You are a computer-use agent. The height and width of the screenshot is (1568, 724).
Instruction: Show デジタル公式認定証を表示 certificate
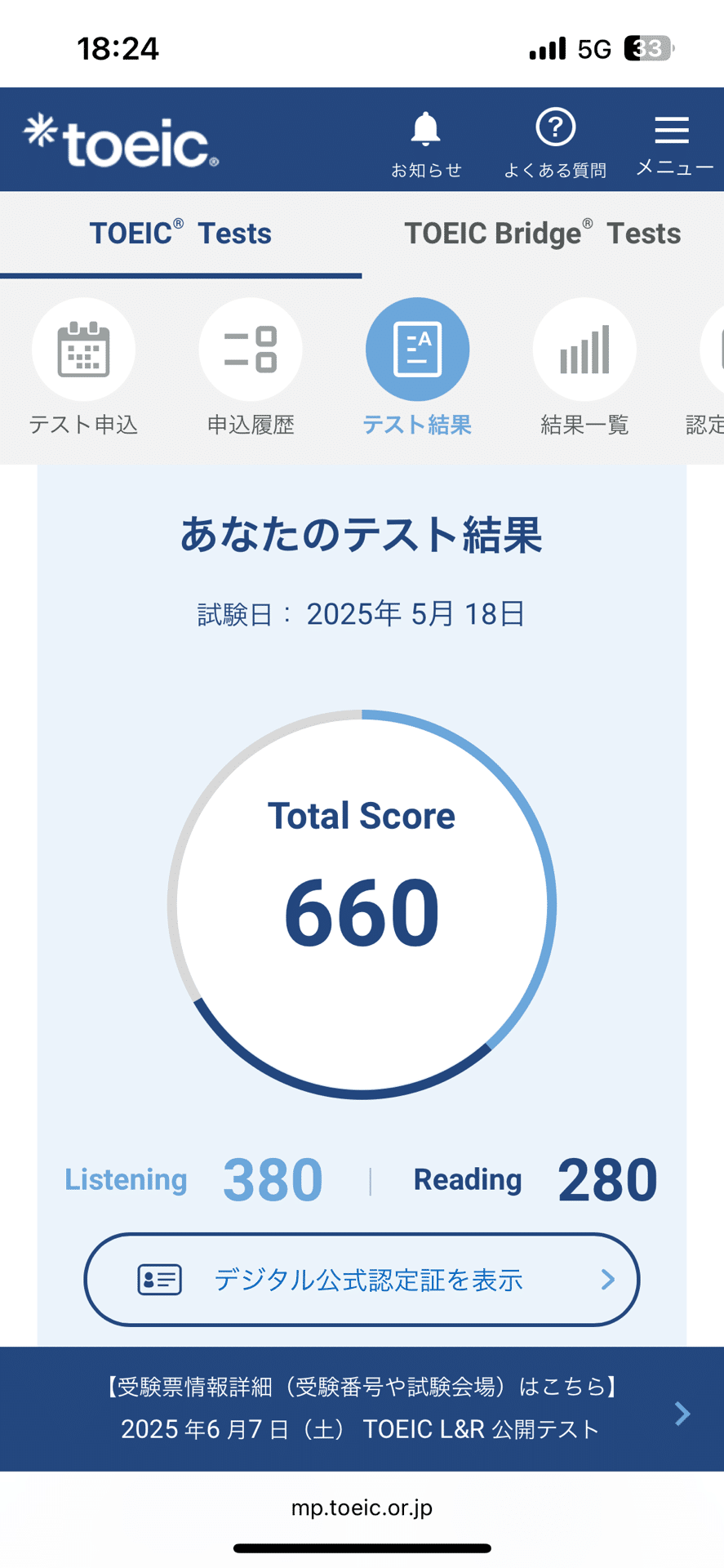coord(362,1280)
